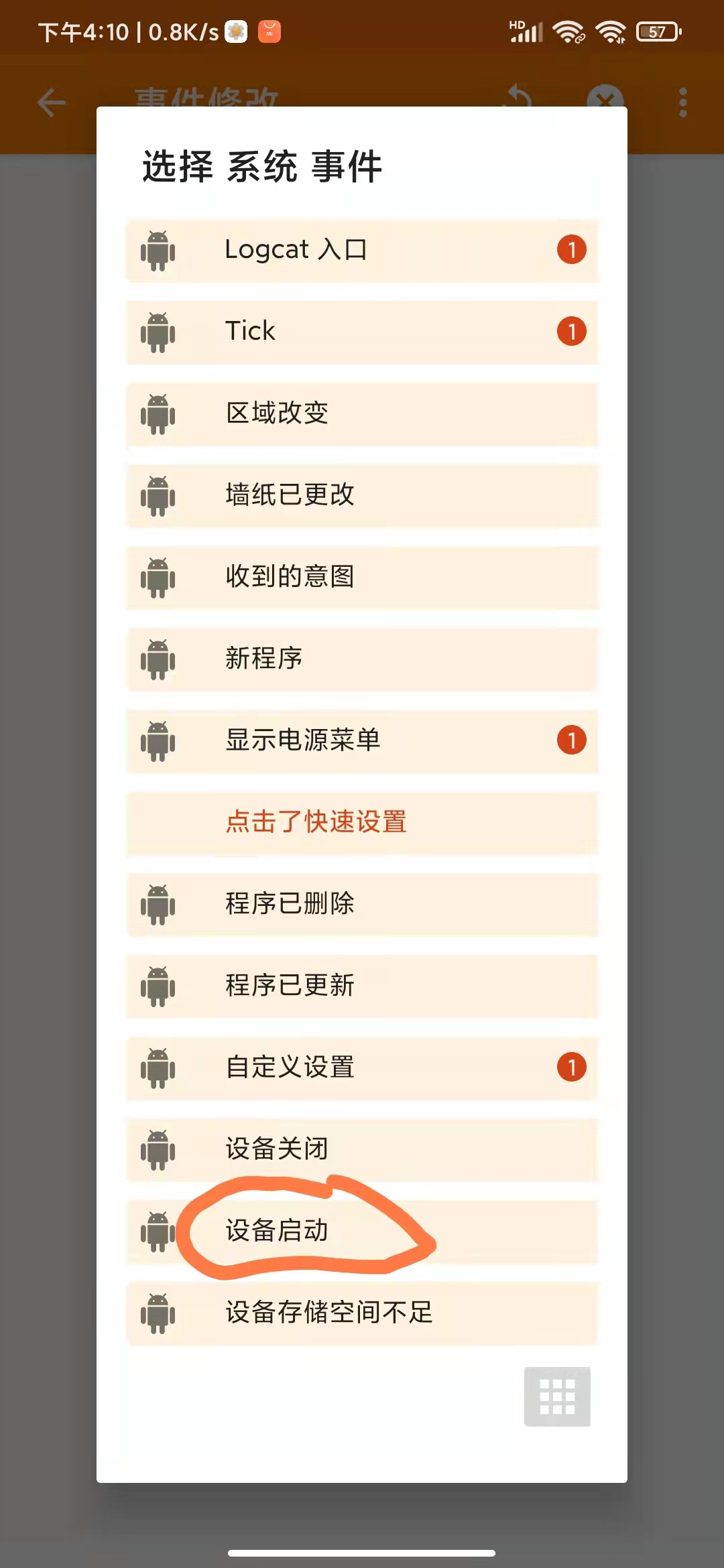The height and width of the screenshot is (1568, 724).
Task: Click the Android robot icon beside 设备关闭
Action: click(x=157, y=1149)
